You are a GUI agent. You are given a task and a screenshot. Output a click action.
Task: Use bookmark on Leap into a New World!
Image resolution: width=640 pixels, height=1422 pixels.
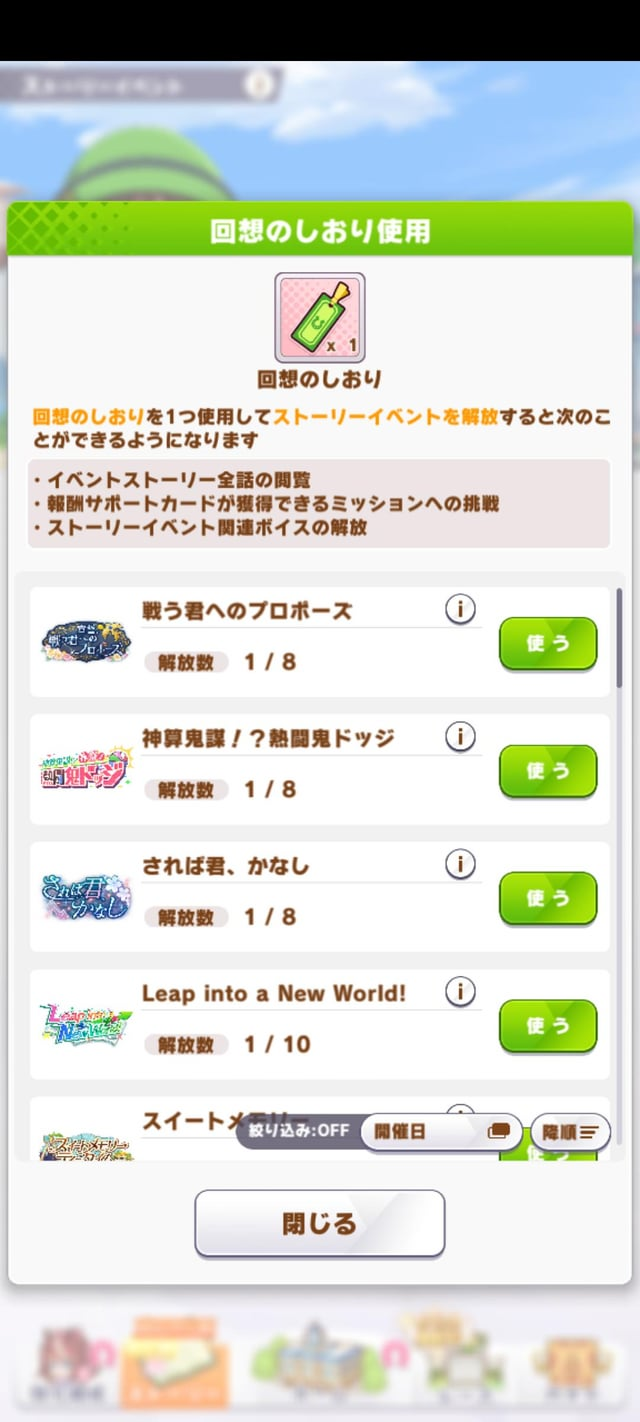point(547,1025)
